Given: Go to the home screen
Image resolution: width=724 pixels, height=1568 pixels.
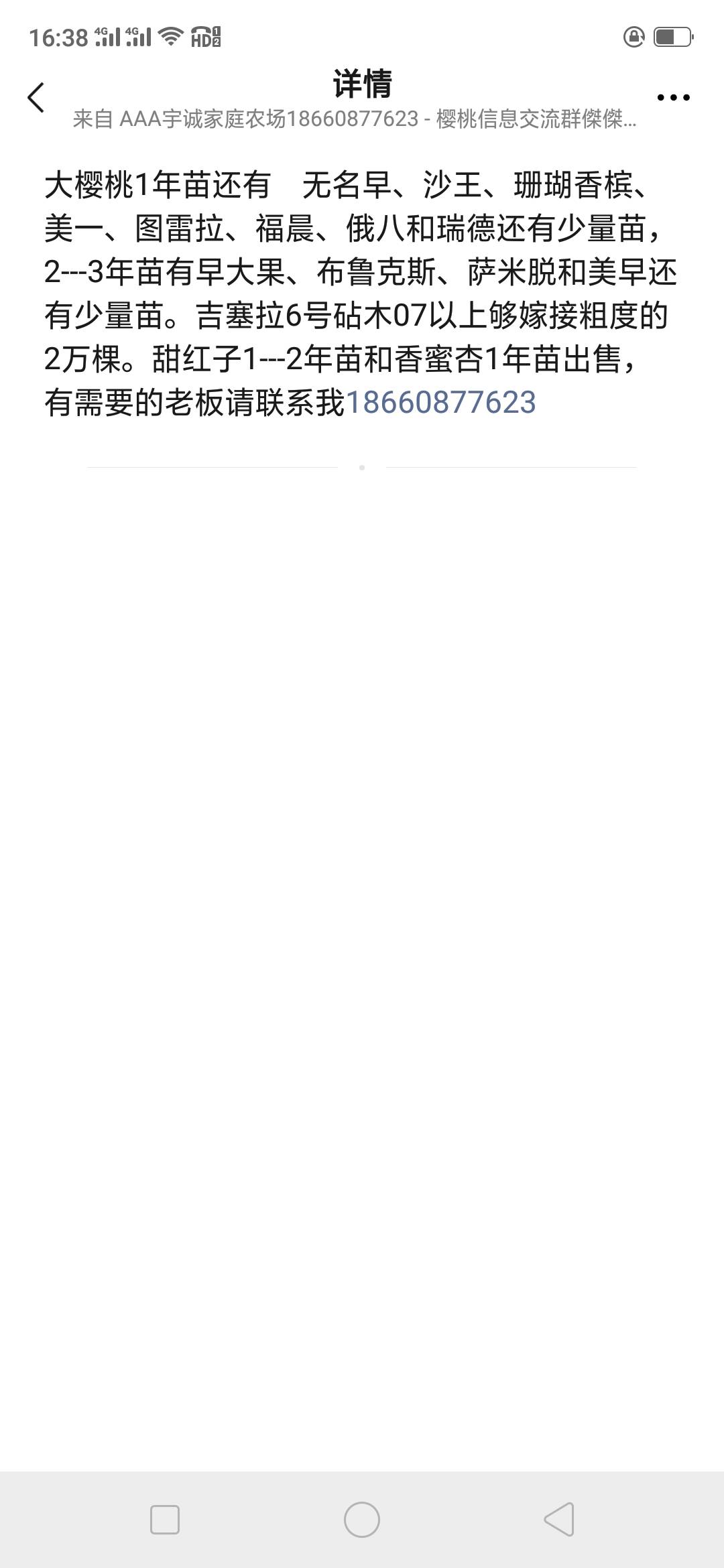Looking at the screenshot, I should tap(362, 1518).
